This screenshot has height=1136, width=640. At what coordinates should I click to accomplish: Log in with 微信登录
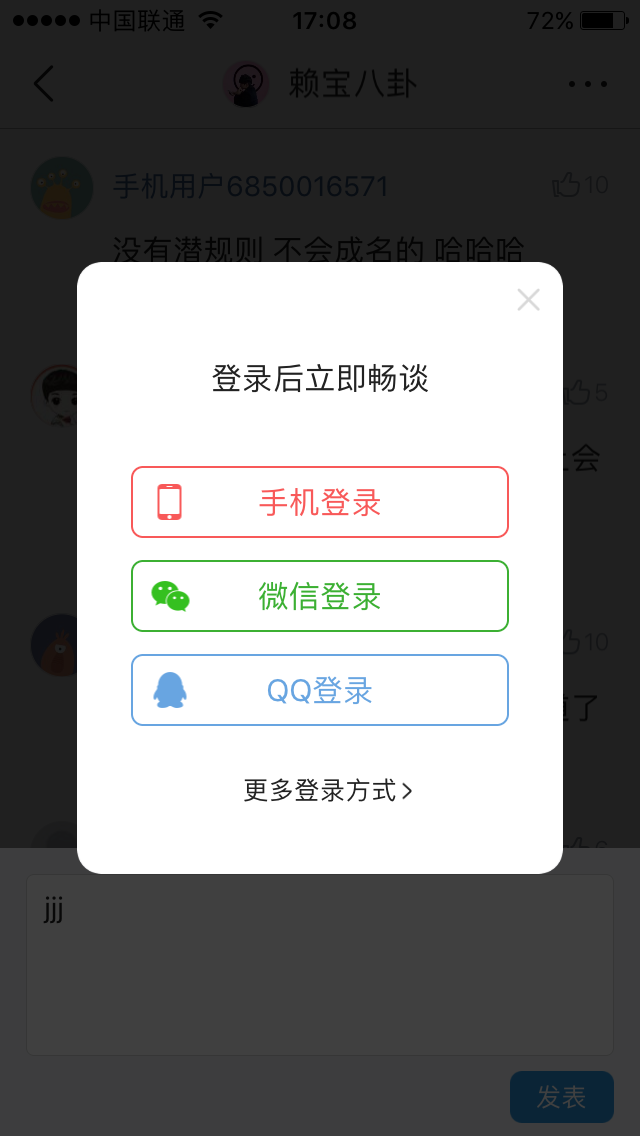tap(320, 596)
